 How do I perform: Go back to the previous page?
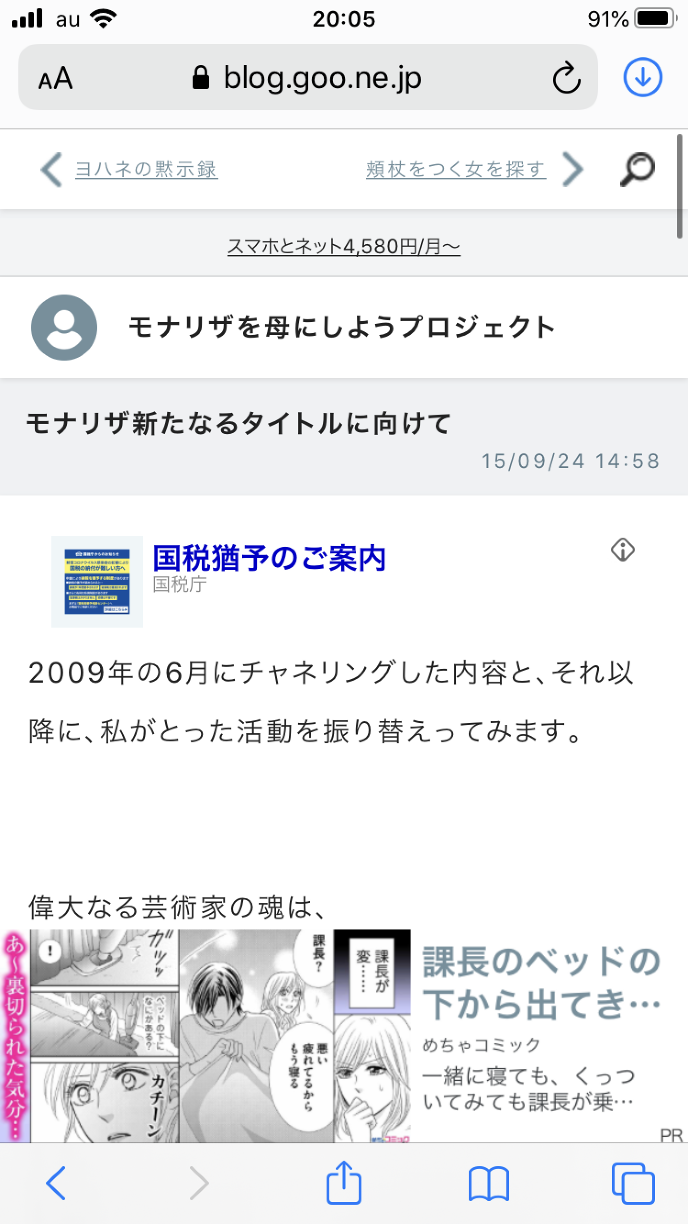[56, 1184]
